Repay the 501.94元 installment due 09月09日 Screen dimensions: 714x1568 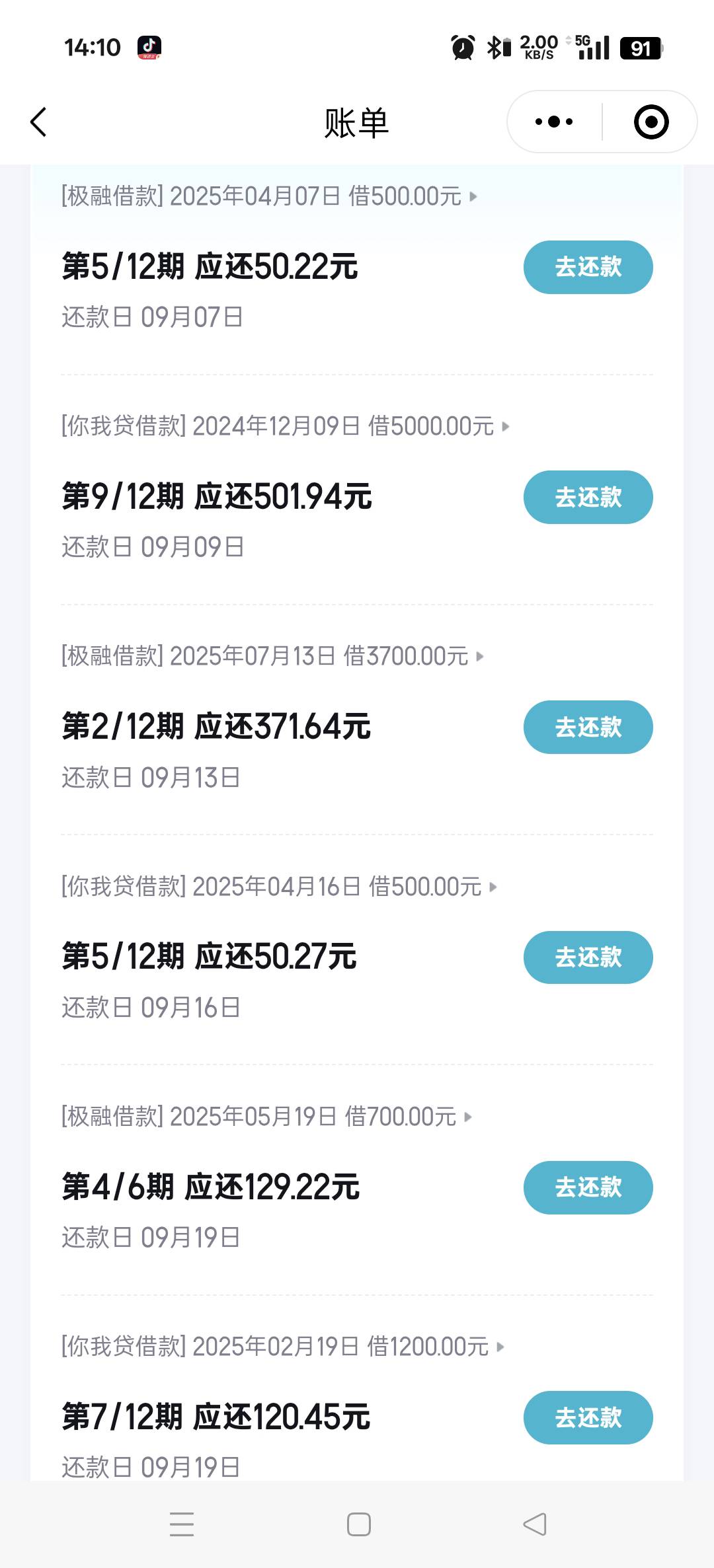click(588, 497)
